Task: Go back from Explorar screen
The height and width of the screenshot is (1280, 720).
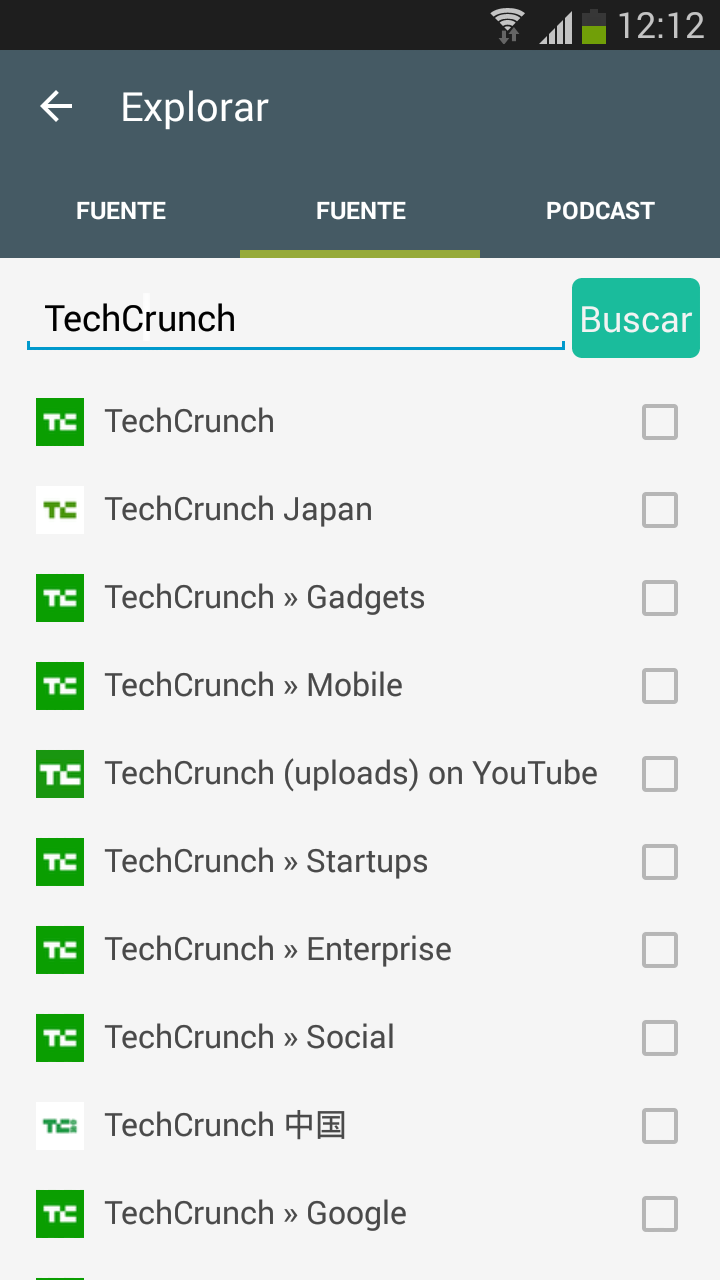Action: click(x=56, y=107)
